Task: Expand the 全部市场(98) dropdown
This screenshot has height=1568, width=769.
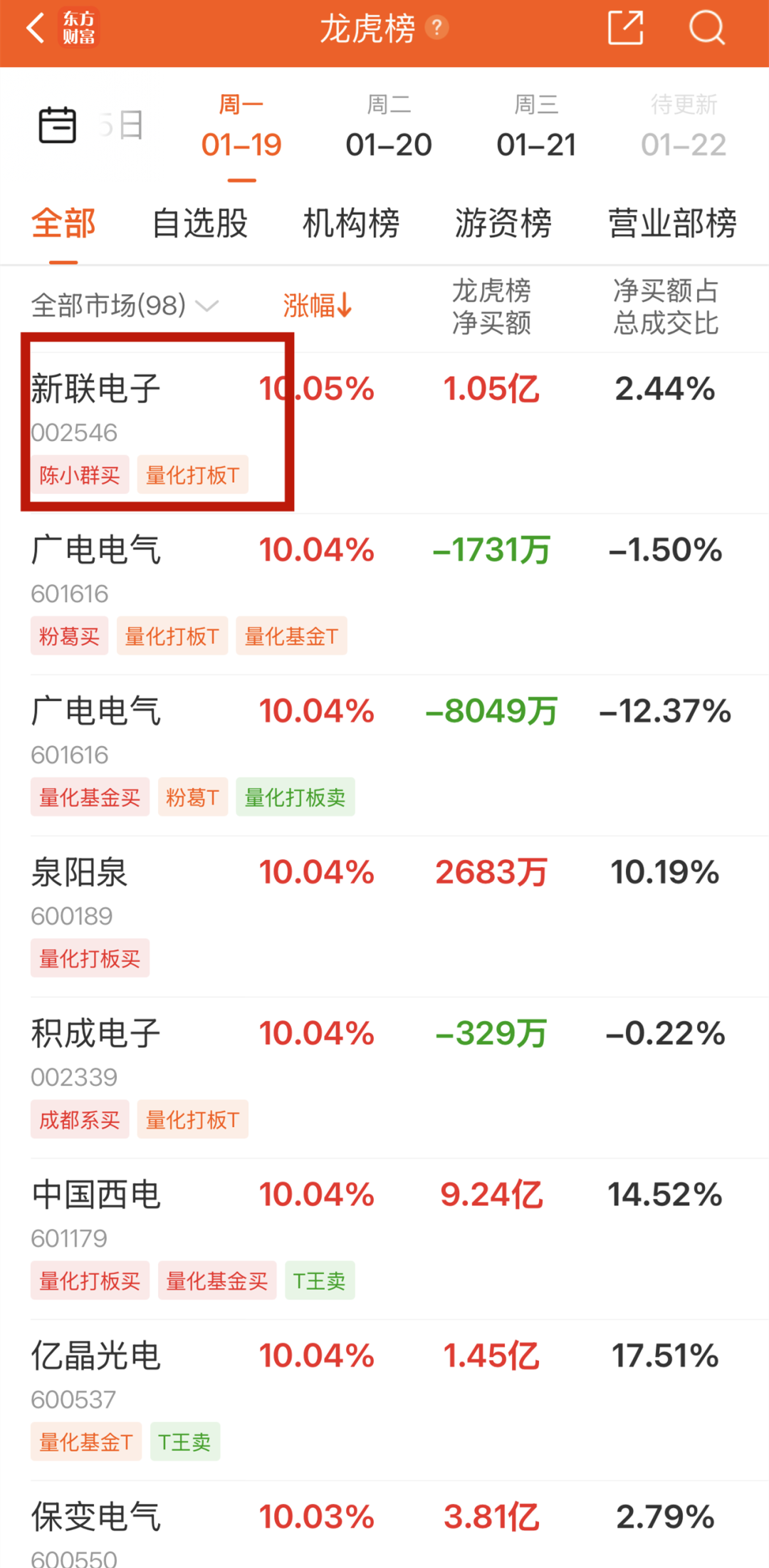Action: (x=125, y=306)
